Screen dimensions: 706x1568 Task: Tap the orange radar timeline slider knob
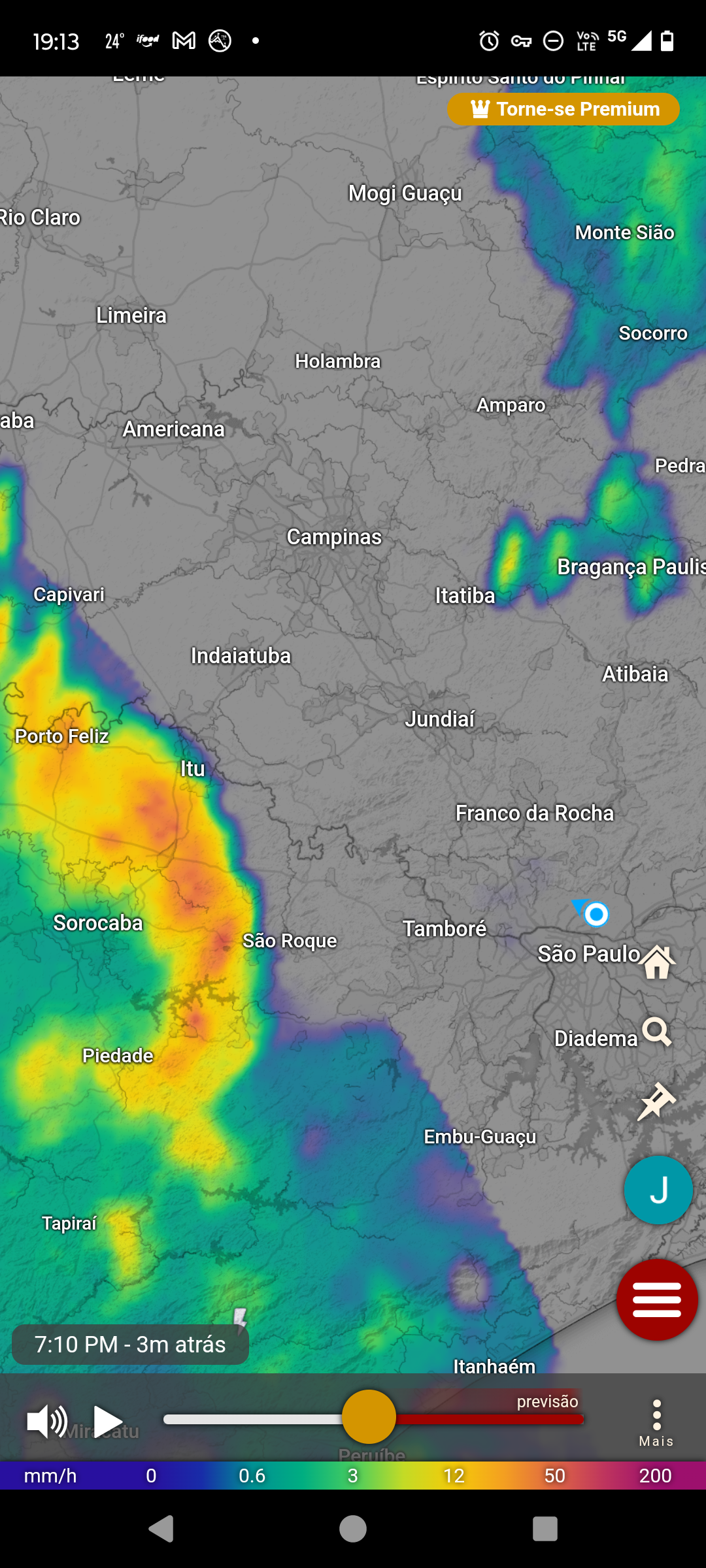[369, 1416]
